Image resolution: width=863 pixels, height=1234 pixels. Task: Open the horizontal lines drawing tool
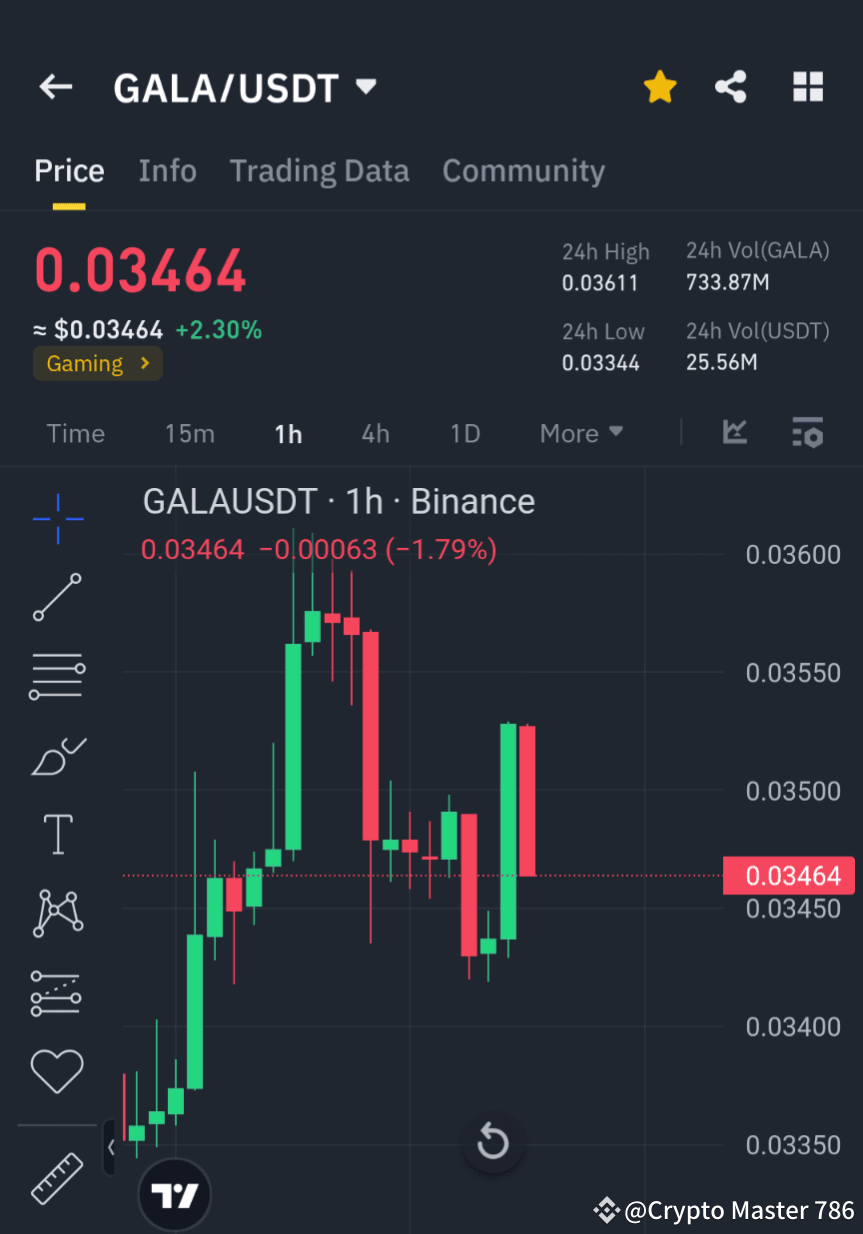[57, 675]
